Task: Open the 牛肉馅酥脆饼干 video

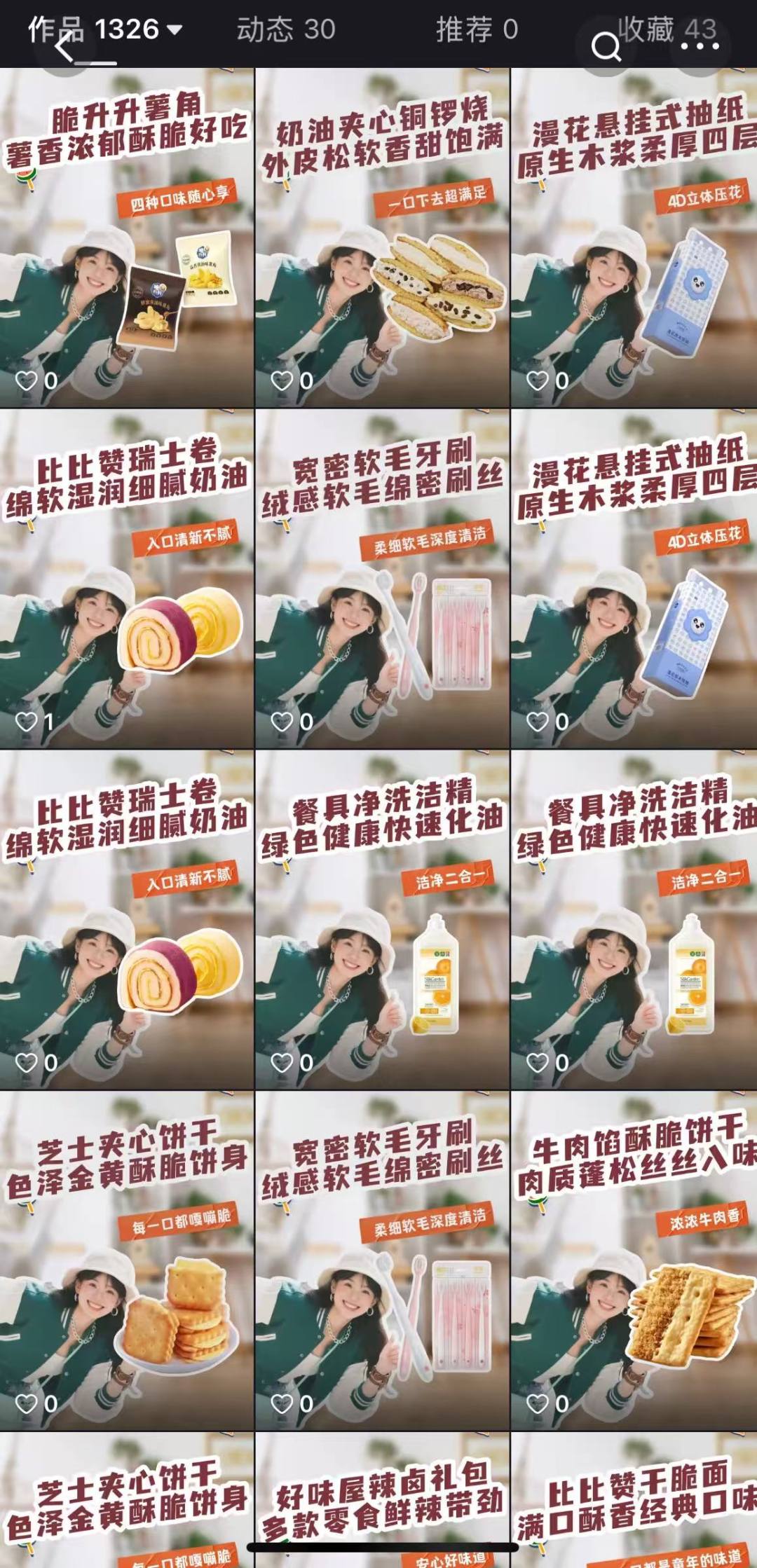Action: (634, 1260)
